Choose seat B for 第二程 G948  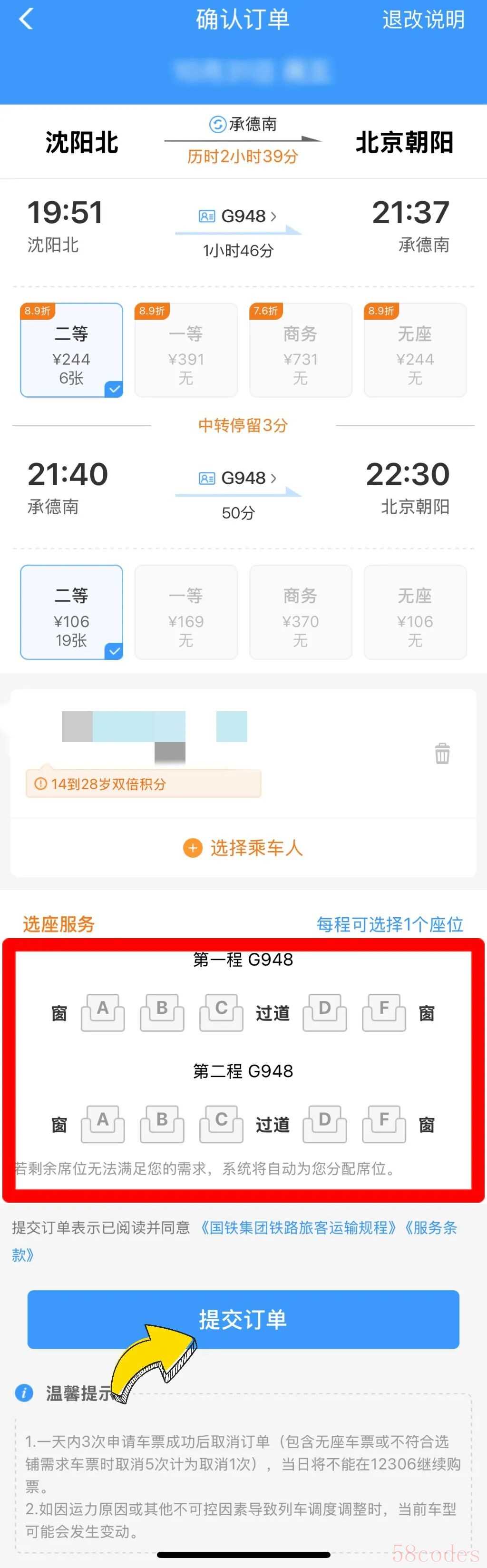pyautogui.click(x=162, y=1124)
